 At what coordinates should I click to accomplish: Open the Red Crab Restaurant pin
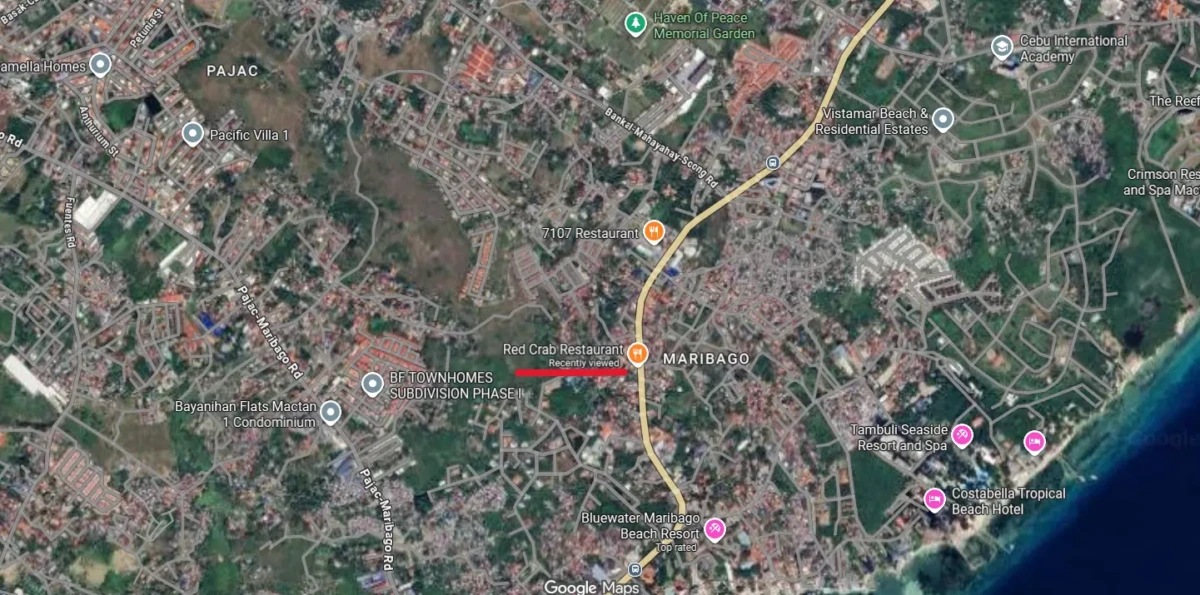(638, 353)
